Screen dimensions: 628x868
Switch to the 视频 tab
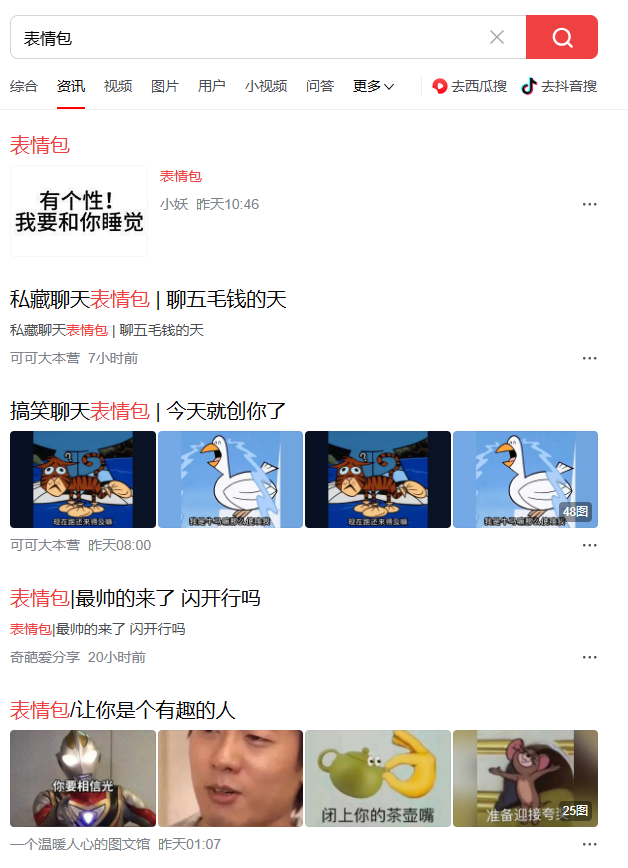pyautogui.click(x=118, y=86)
